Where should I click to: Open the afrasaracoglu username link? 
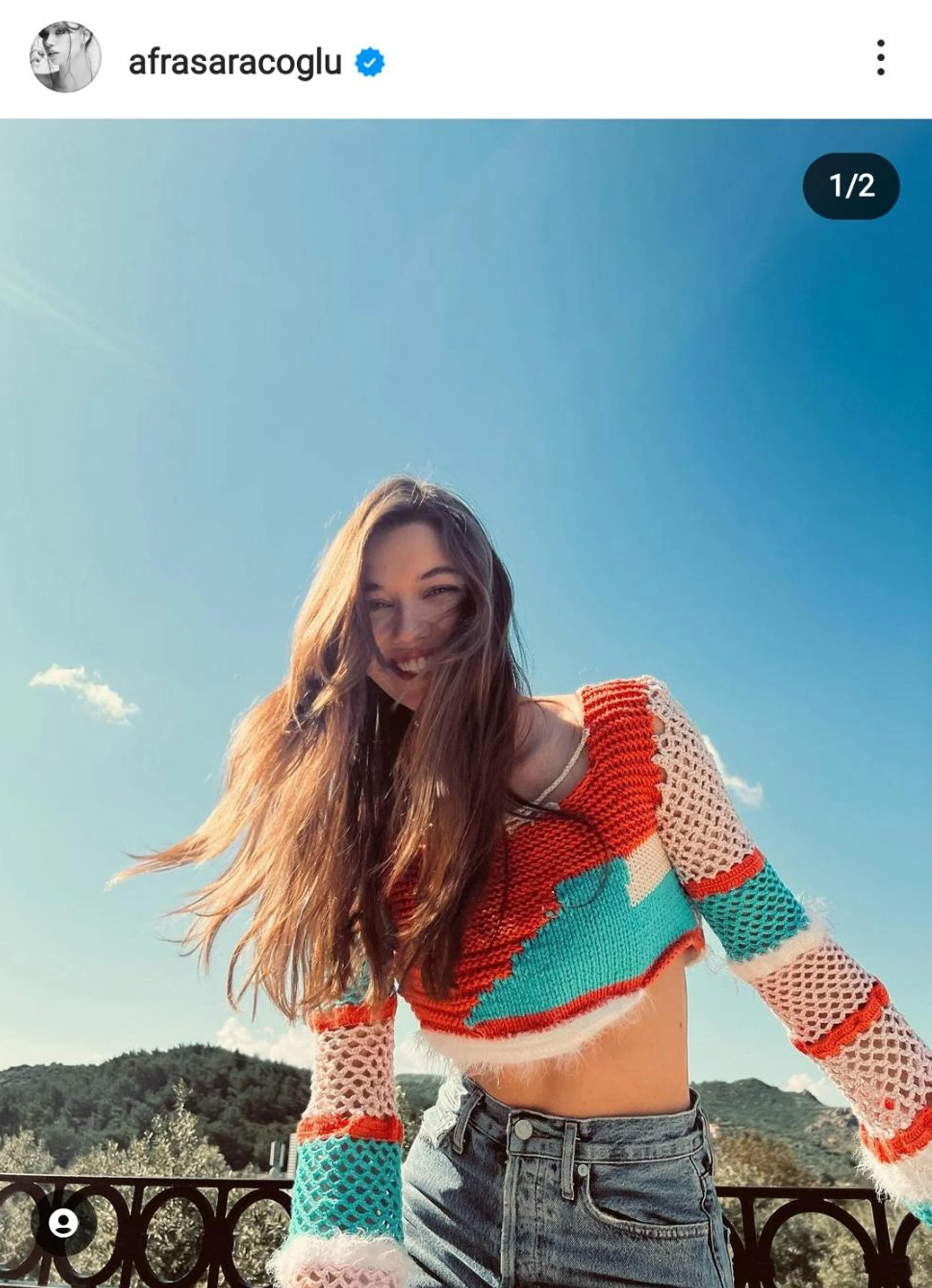[x=235, y=63]
